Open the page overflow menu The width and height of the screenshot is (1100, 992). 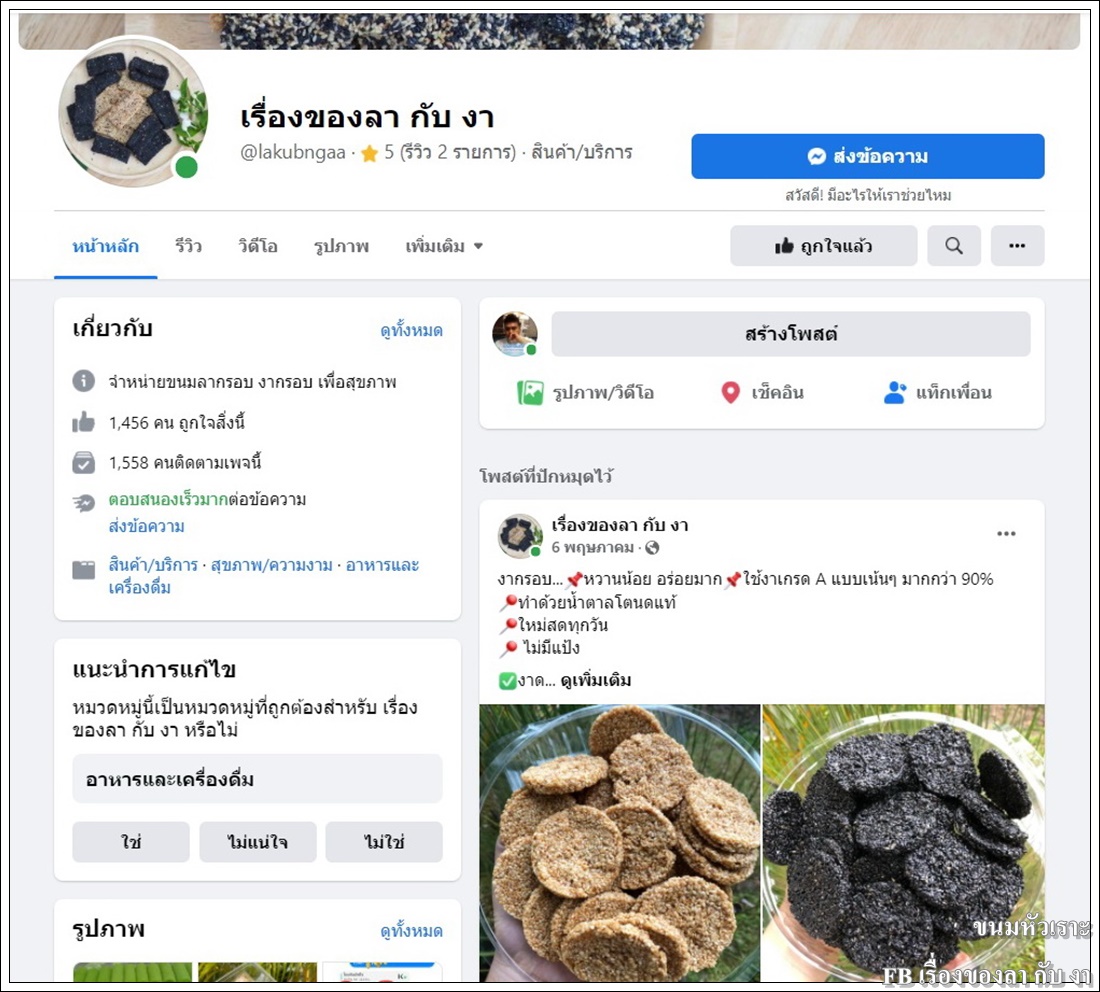click(x=1017, y=246)
